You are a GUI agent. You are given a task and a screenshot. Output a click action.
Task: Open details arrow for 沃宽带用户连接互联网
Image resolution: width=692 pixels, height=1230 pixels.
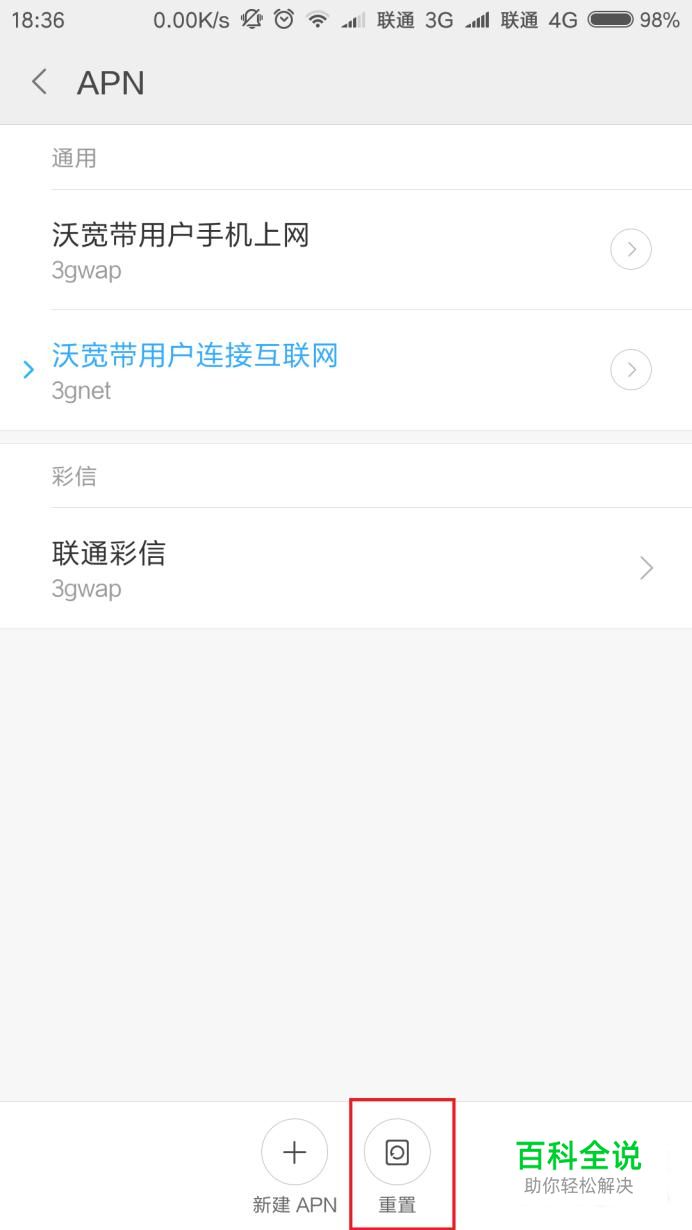631,370
